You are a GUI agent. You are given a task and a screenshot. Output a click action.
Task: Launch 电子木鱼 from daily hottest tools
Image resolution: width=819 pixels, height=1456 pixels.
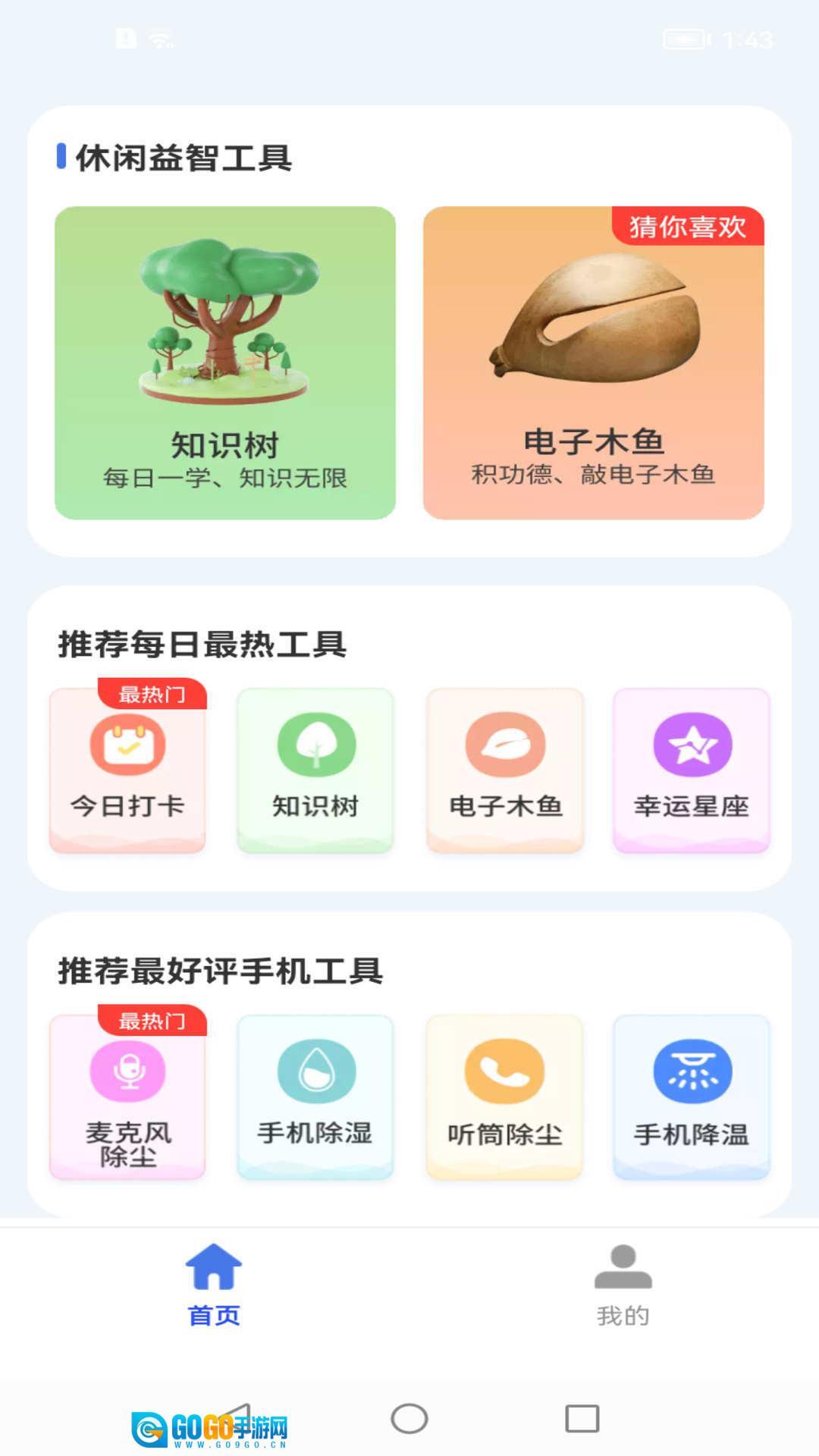(505, 770)
